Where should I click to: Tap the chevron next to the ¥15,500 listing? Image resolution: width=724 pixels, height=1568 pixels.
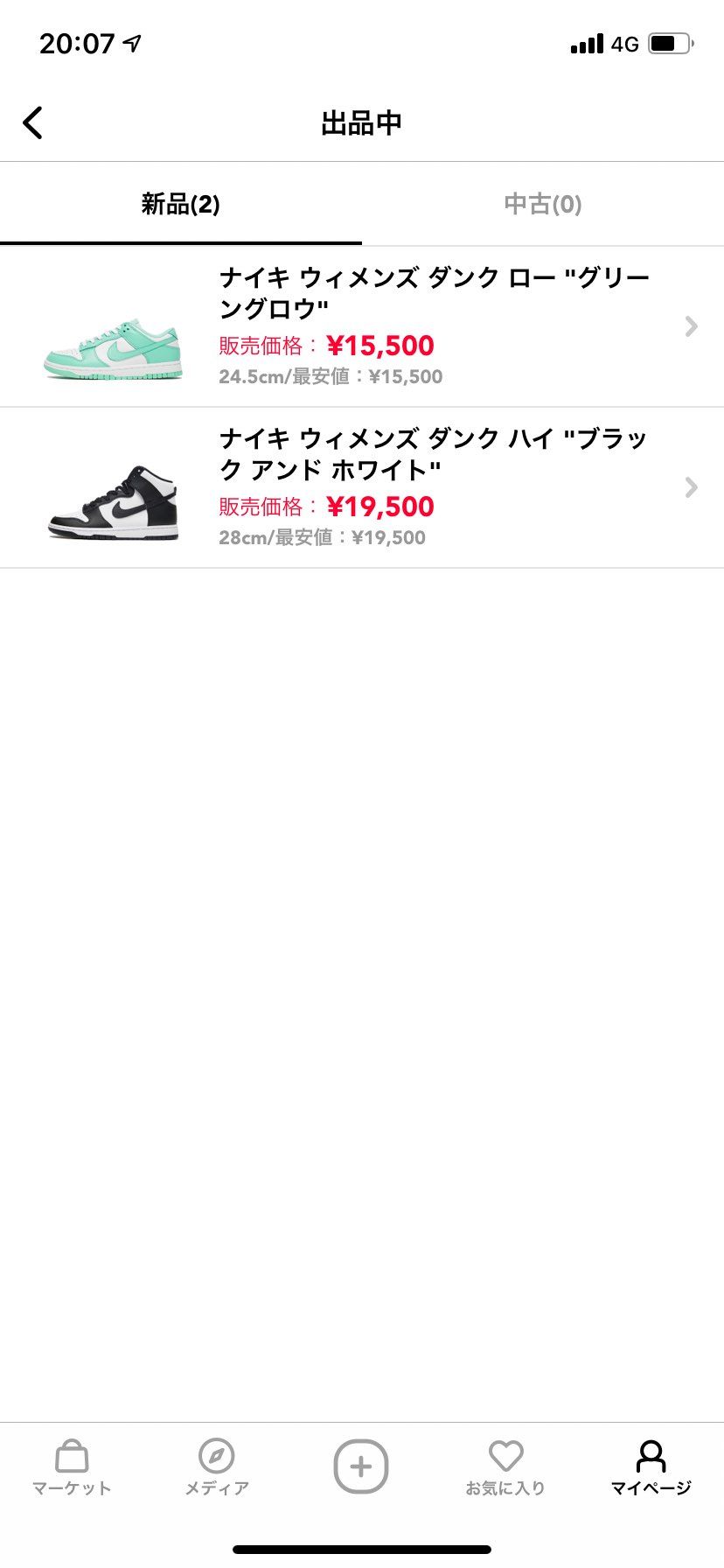tap(691, 325)
